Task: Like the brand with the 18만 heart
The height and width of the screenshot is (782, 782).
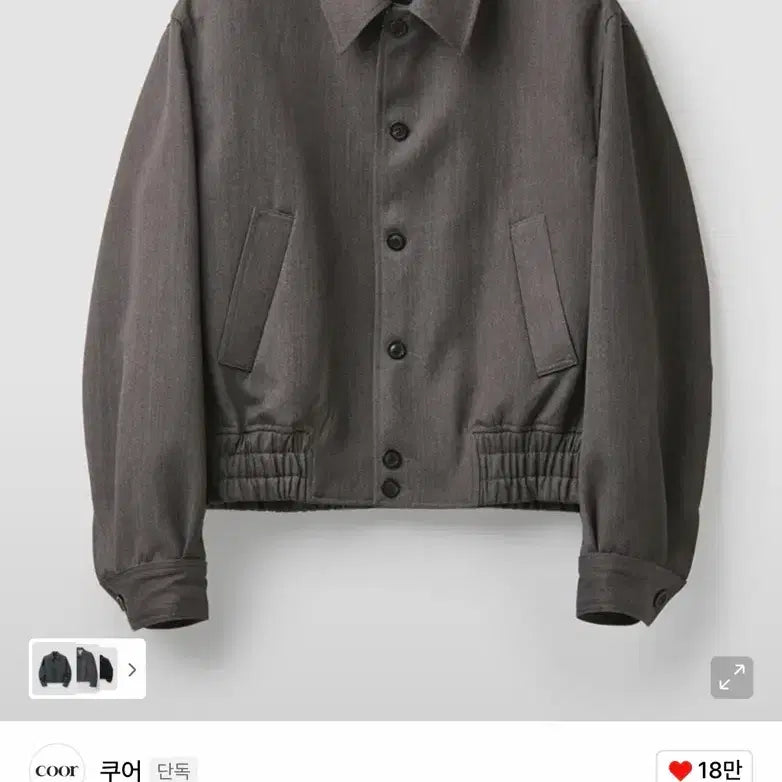Action: pyautogui.click(x=704, y=768)
